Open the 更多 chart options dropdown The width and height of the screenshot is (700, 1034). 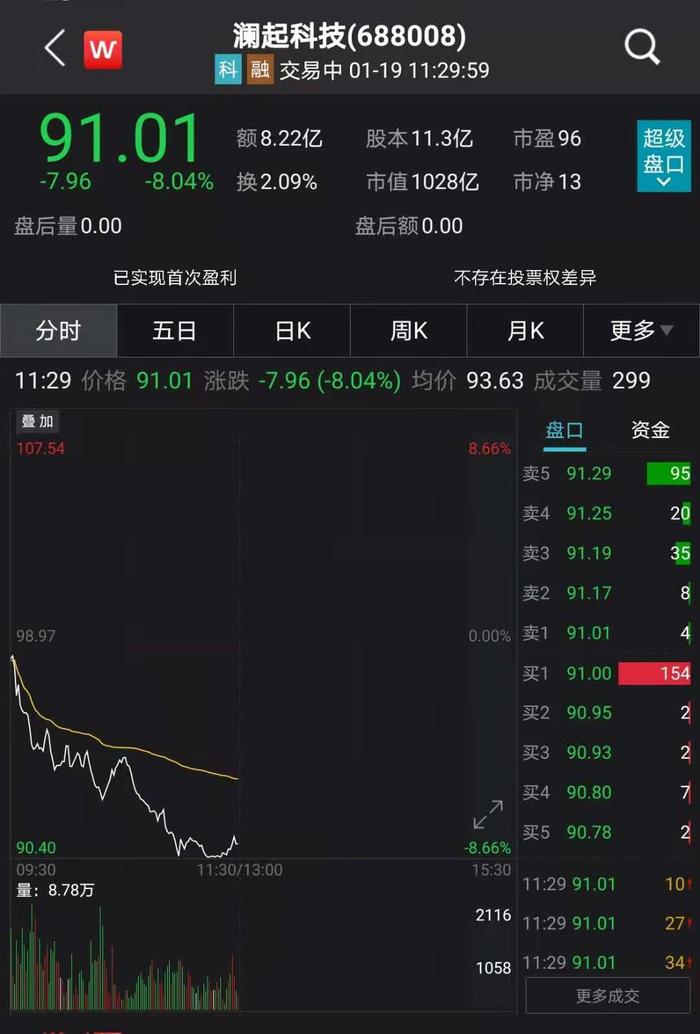pos(641,331)
